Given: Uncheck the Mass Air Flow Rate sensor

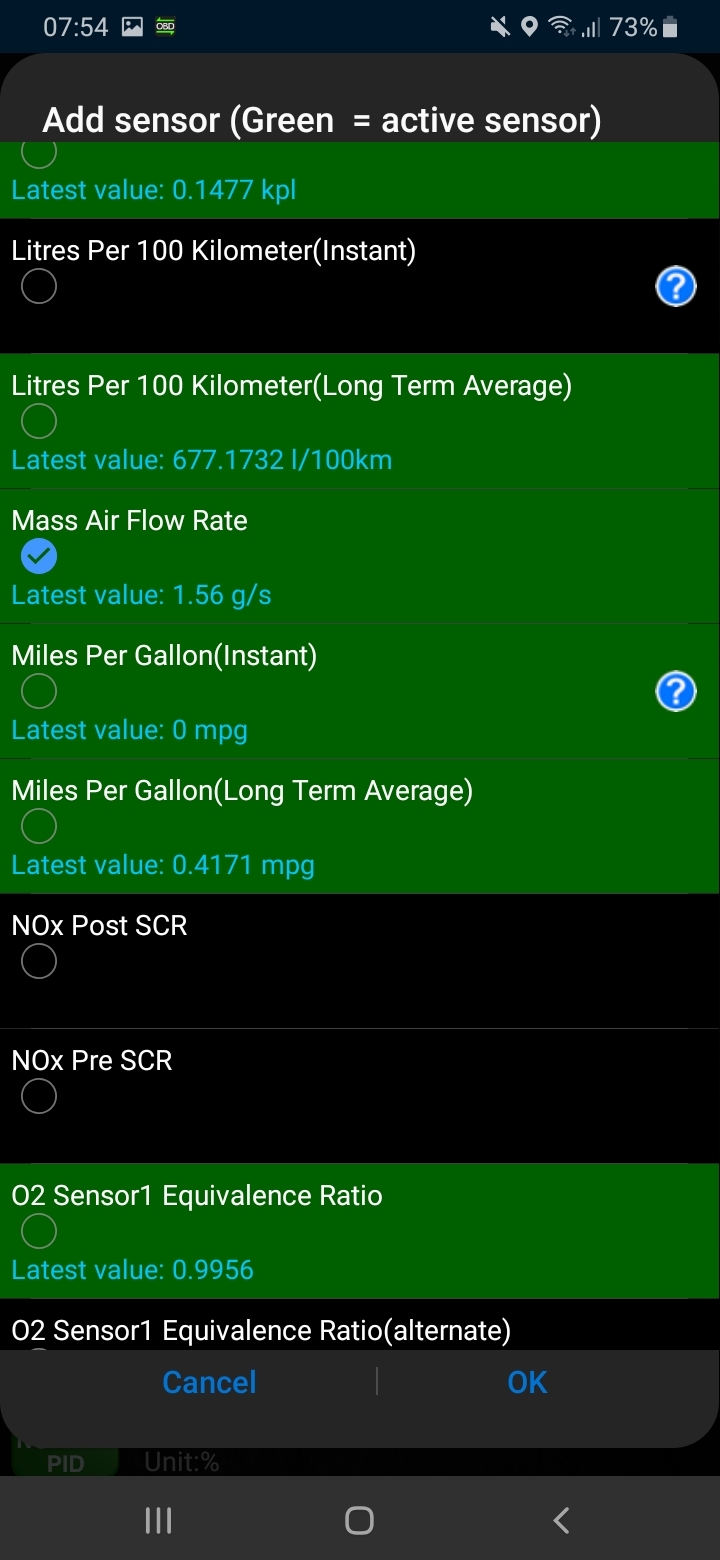Looking at the screenshot, I should 39,557.
